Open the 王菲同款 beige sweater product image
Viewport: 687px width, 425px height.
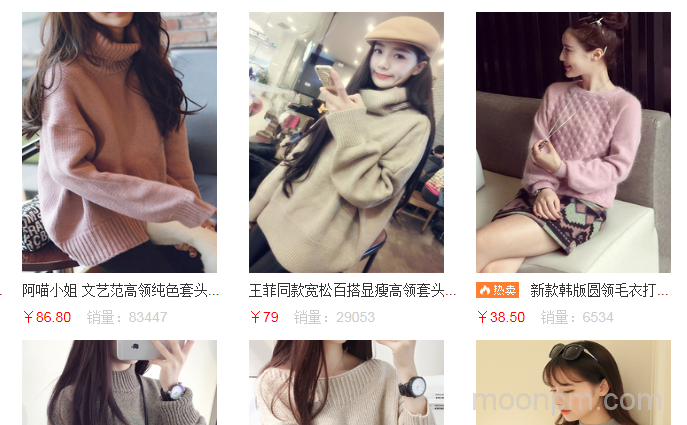[346, 142]
